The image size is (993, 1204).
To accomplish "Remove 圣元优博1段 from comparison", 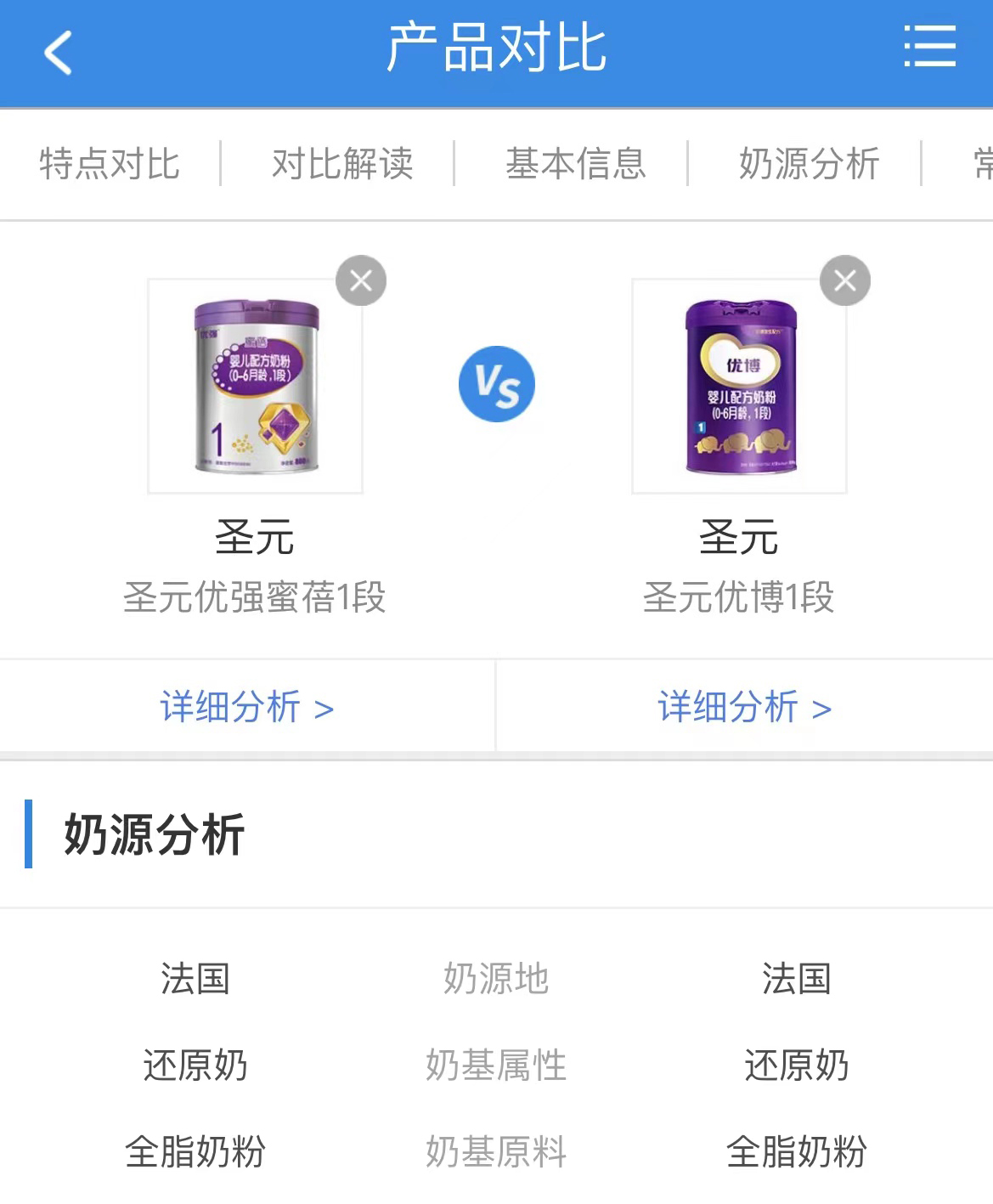I will (844, 280).
